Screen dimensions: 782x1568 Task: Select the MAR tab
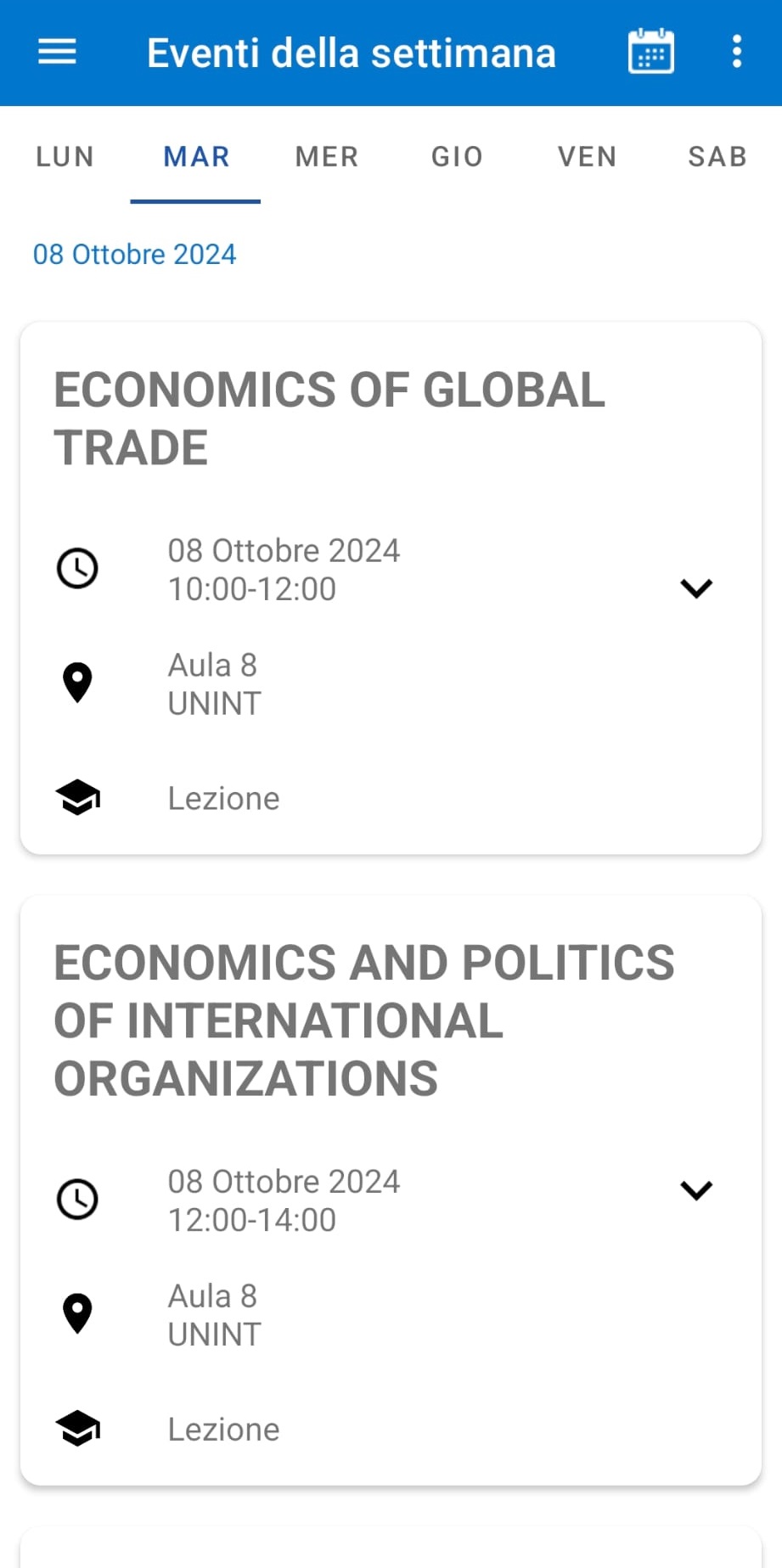[x=196, y=157]
